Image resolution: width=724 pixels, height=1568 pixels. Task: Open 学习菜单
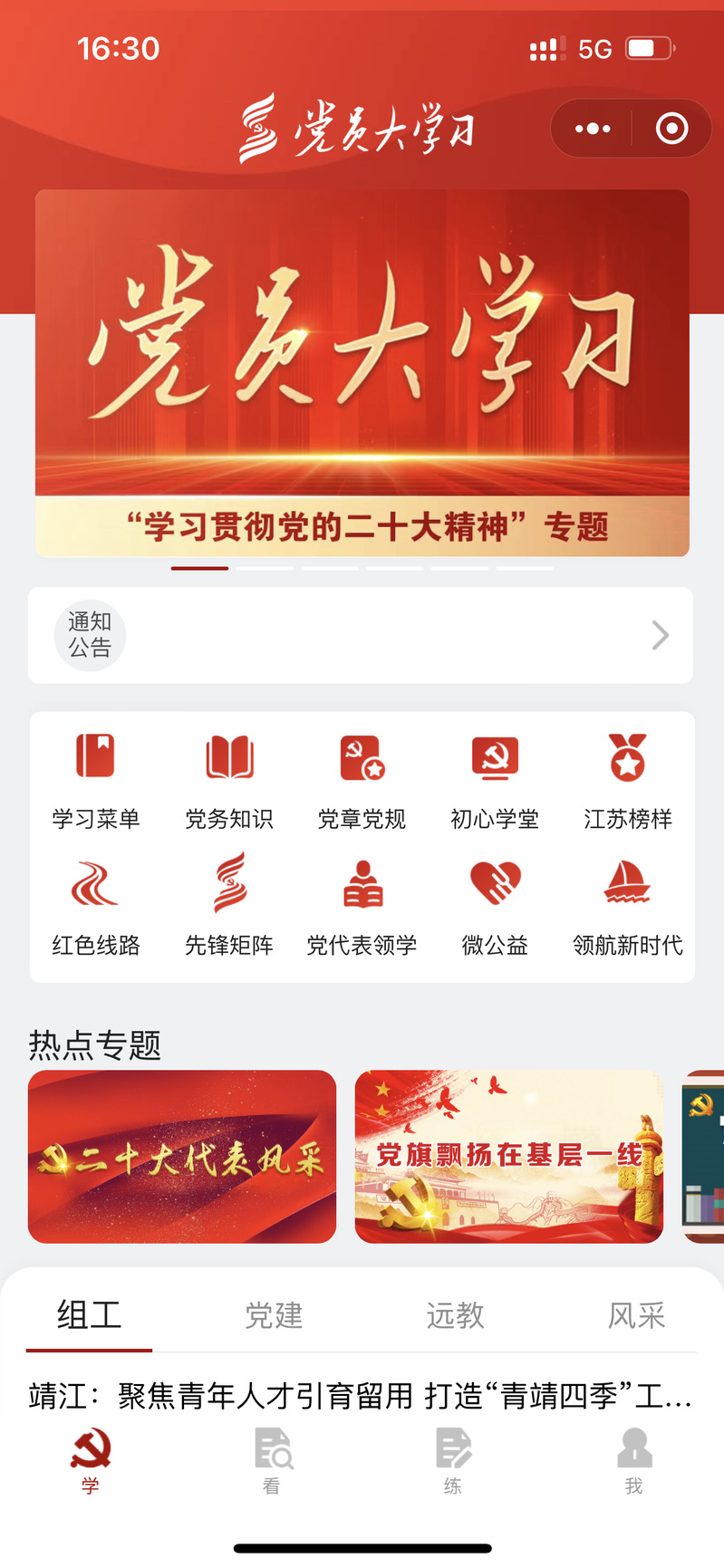click(96, 779)
